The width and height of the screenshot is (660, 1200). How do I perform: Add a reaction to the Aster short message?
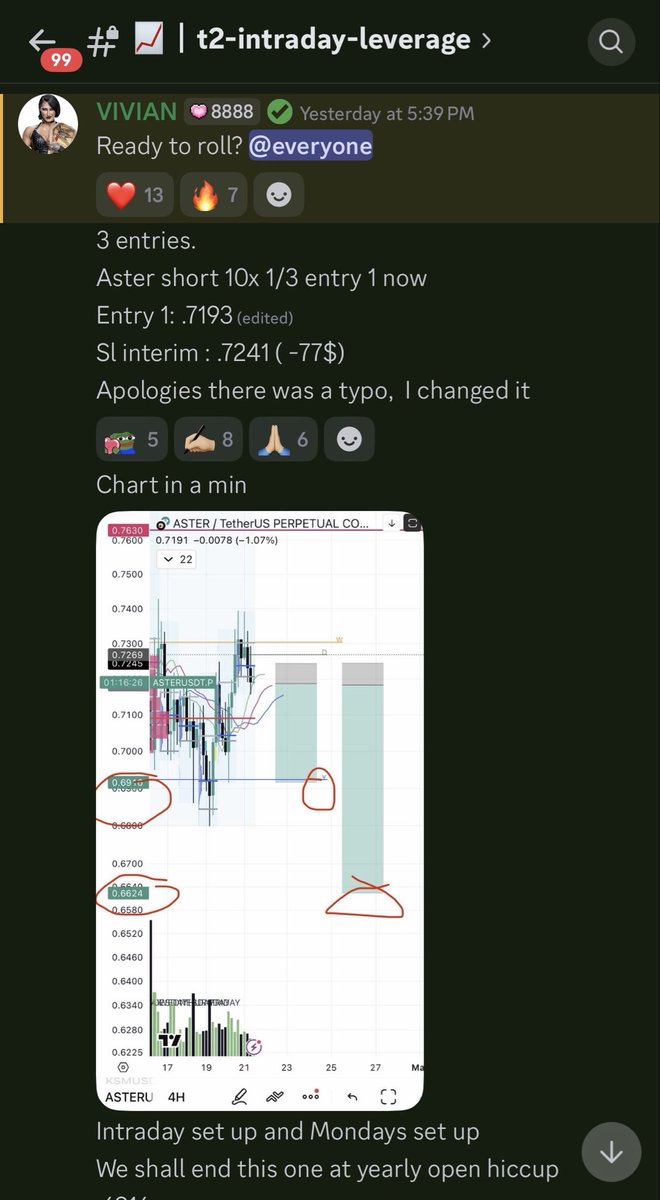(349, 439)
